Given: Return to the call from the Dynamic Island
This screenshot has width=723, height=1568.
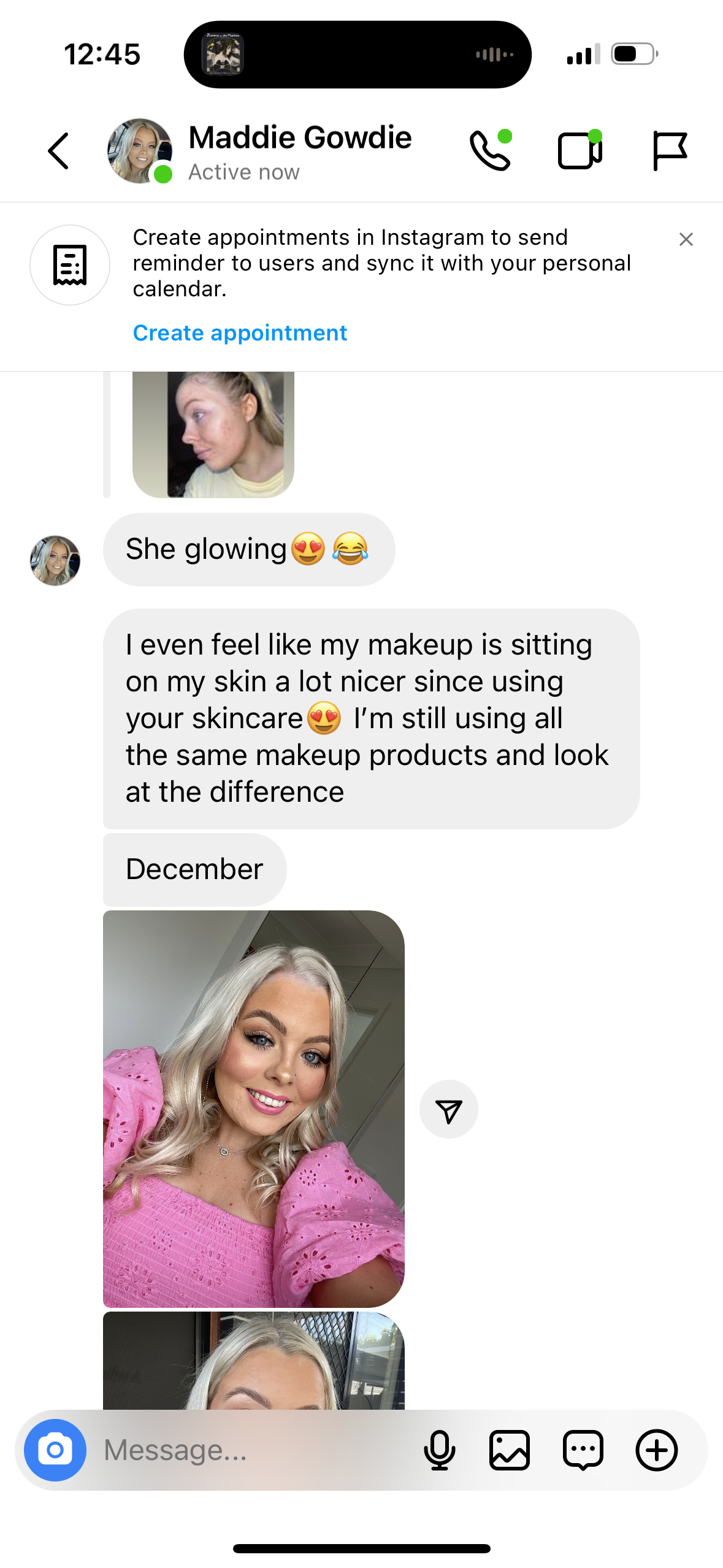Looking at the screenshot, I should click(357, 55).
